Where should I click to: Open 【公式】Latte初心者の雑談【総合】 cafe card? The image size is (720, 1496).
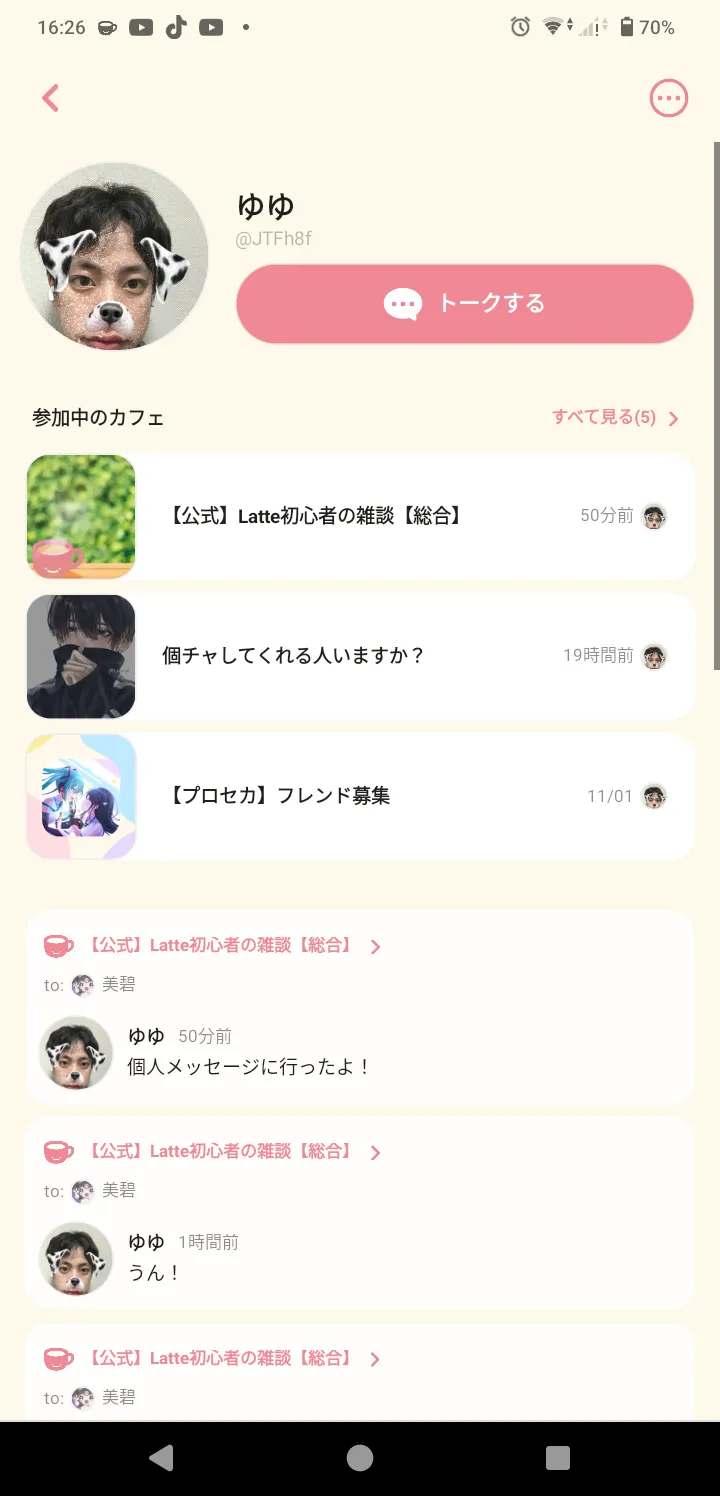[x=360, y=516]
